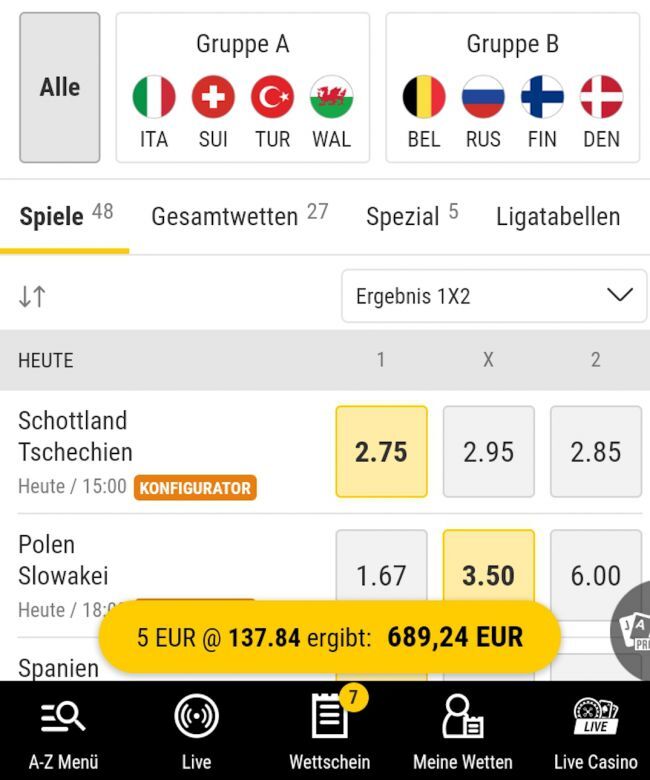This screenshot has height=780, width=650.
Task: Switch to the Ligatabellen tab
Action: 557,216
